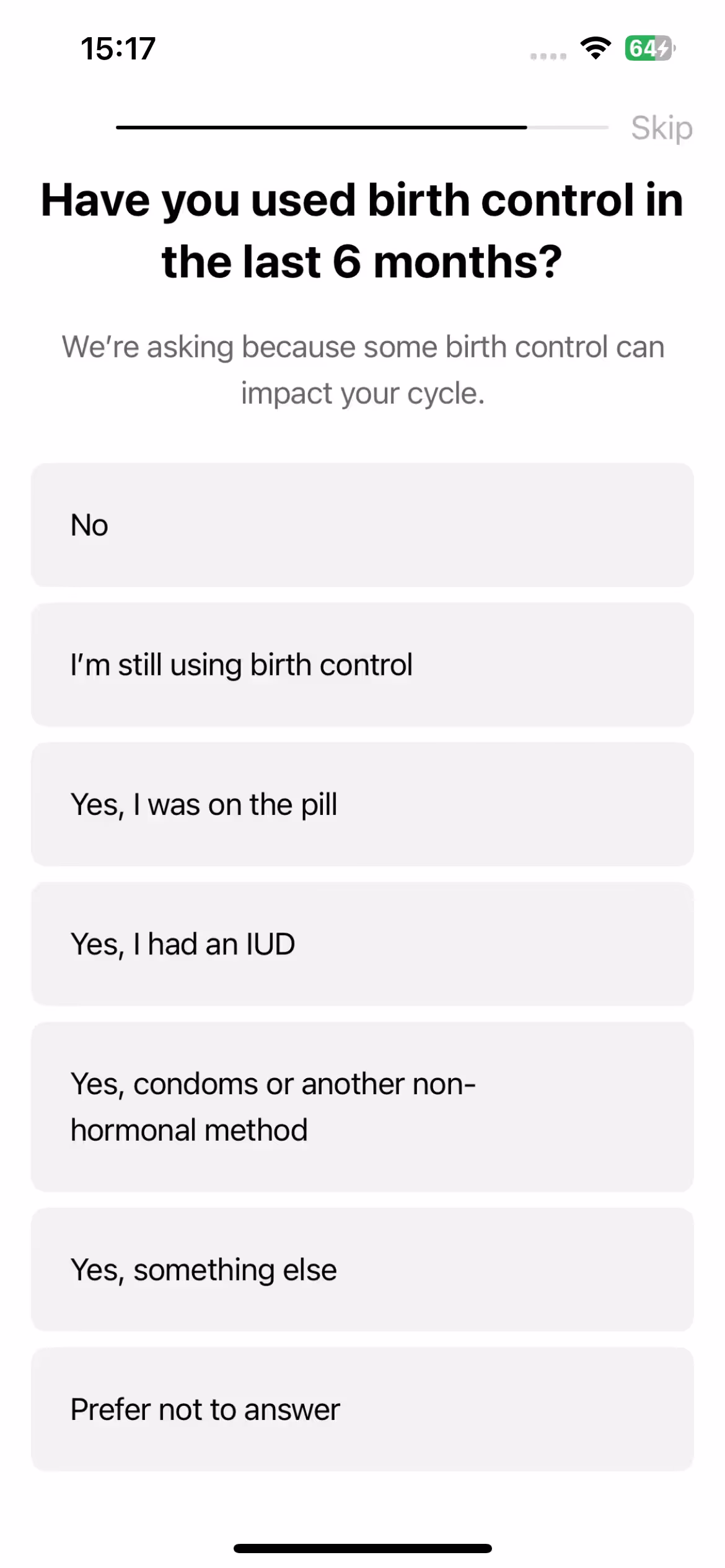Answer with Prefer not to answer
Image resolution: width=725 pixels, height=1568 pixels.
362,1409
